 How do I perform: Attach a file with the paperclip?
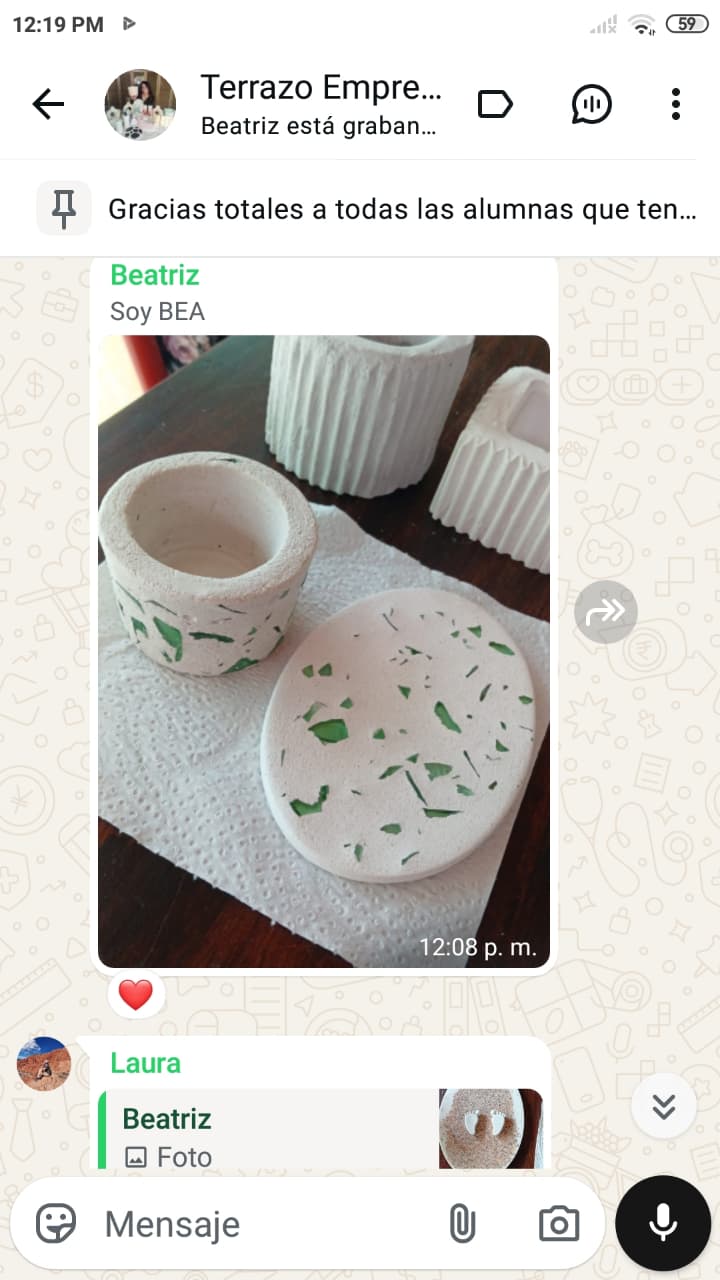(462, 1223)
